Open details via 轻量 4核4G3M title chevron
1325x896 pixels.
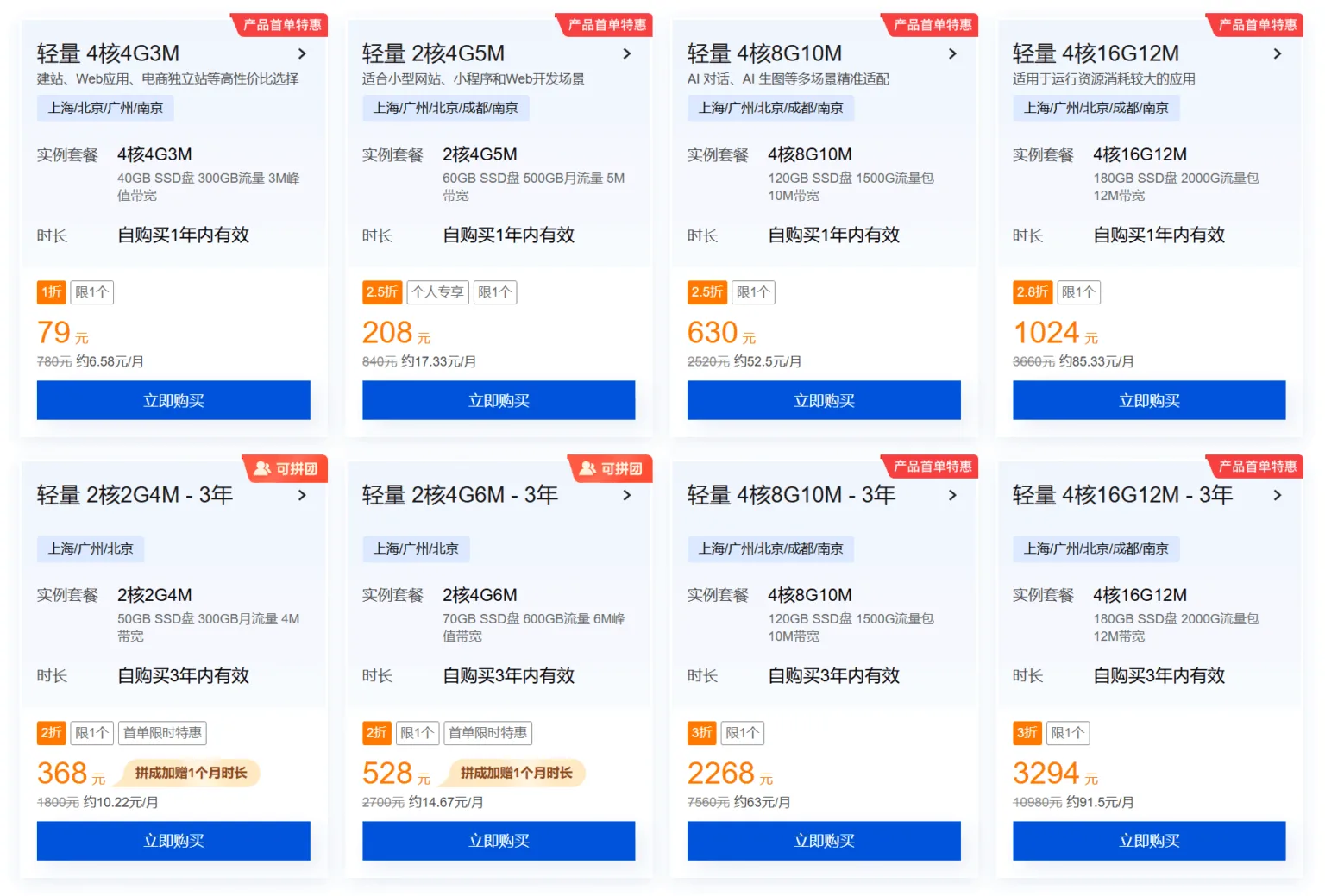(x=302, y=53)
